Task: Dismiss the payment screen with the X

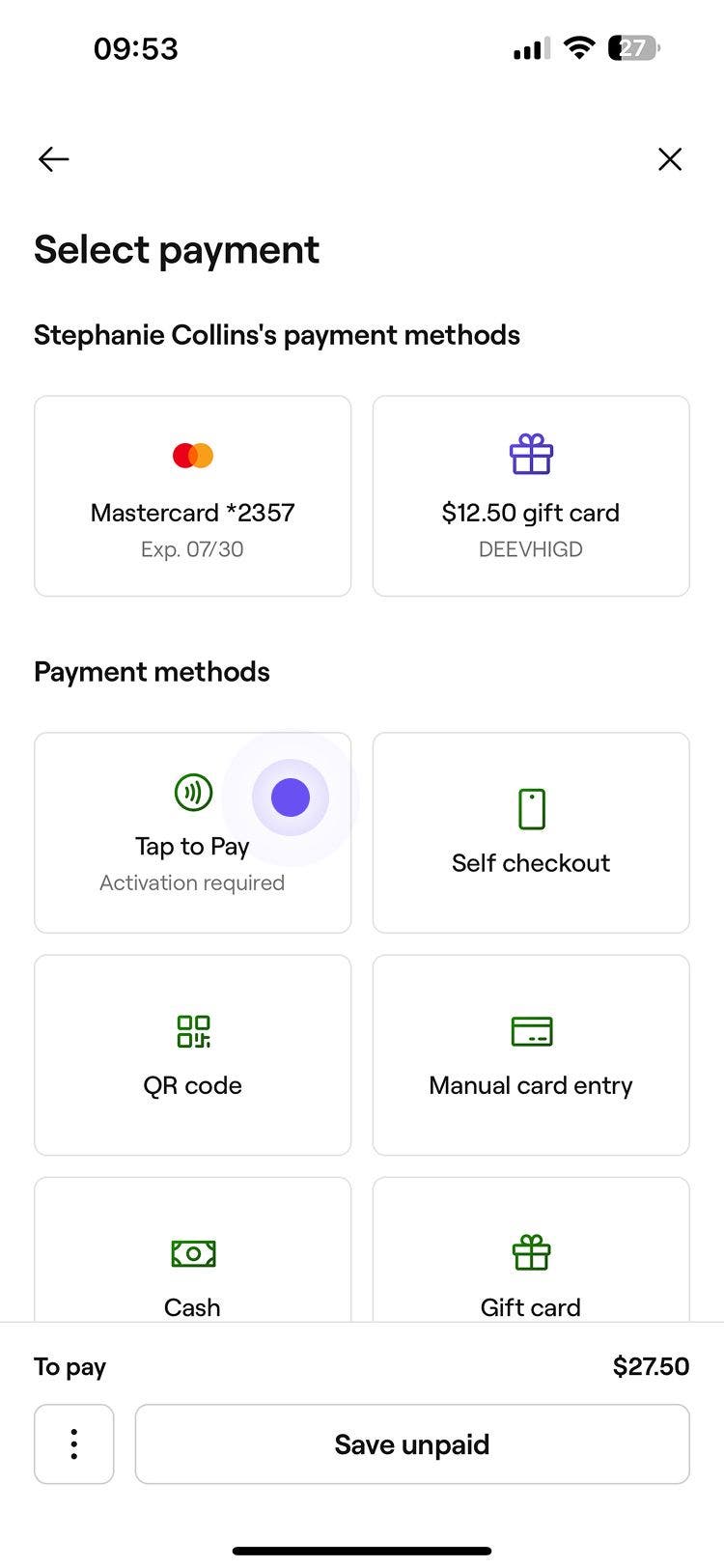Action: tap(670, 159)
